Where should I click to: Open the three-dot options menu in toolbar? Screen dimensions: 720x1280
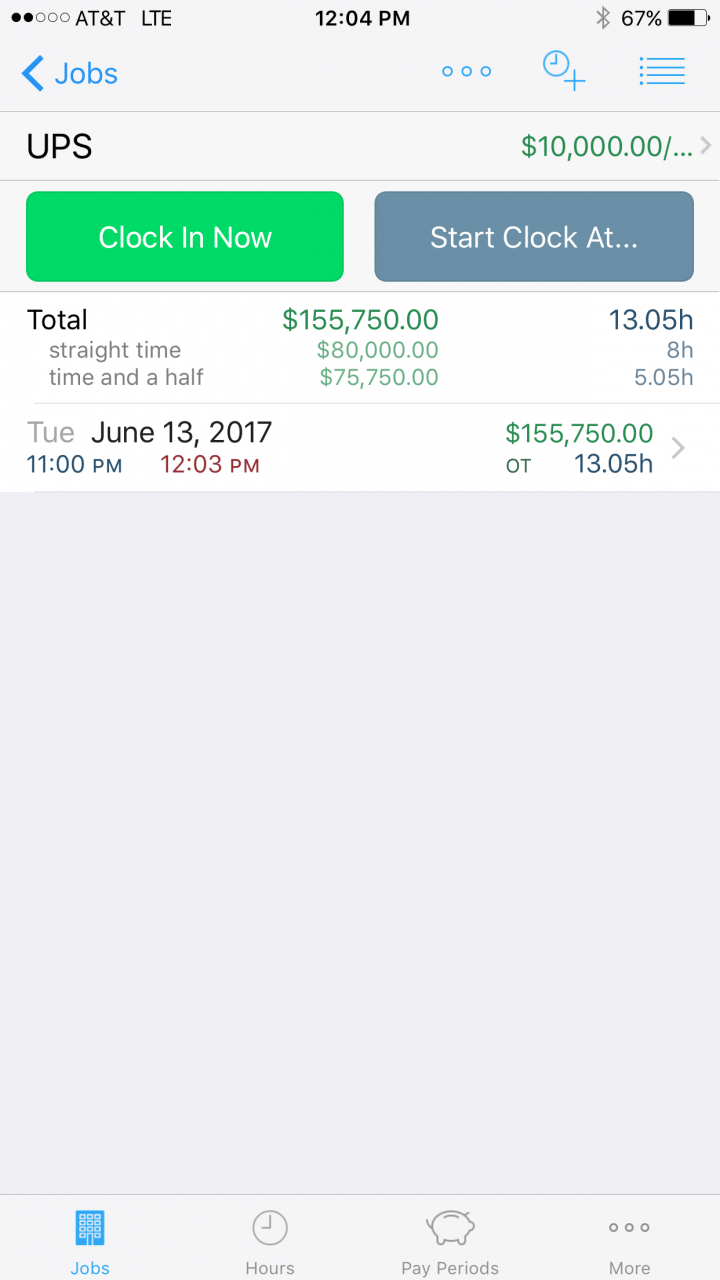pos(466,72)
